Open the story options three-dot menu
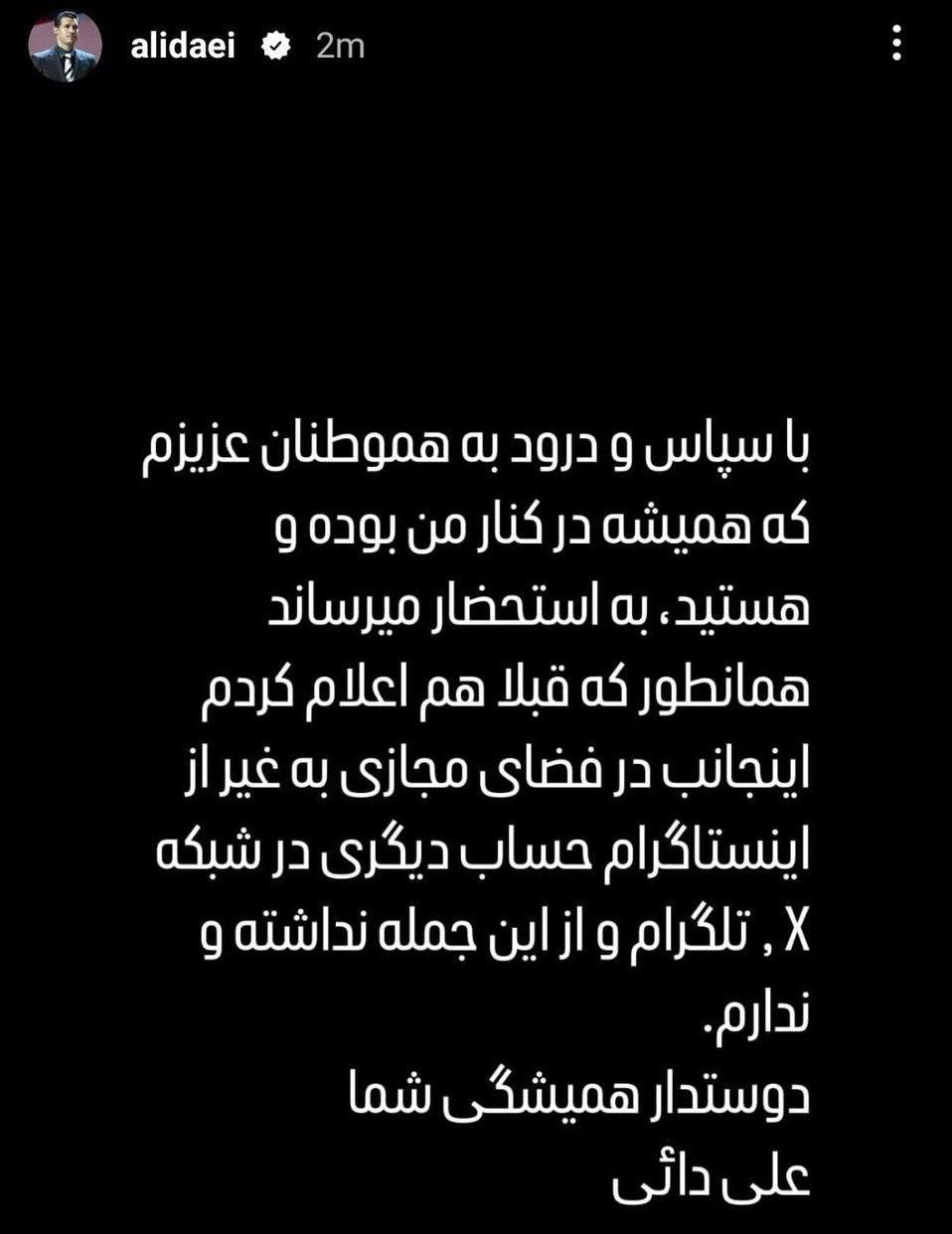This screenshot has width=952, height=1234. 897,43
